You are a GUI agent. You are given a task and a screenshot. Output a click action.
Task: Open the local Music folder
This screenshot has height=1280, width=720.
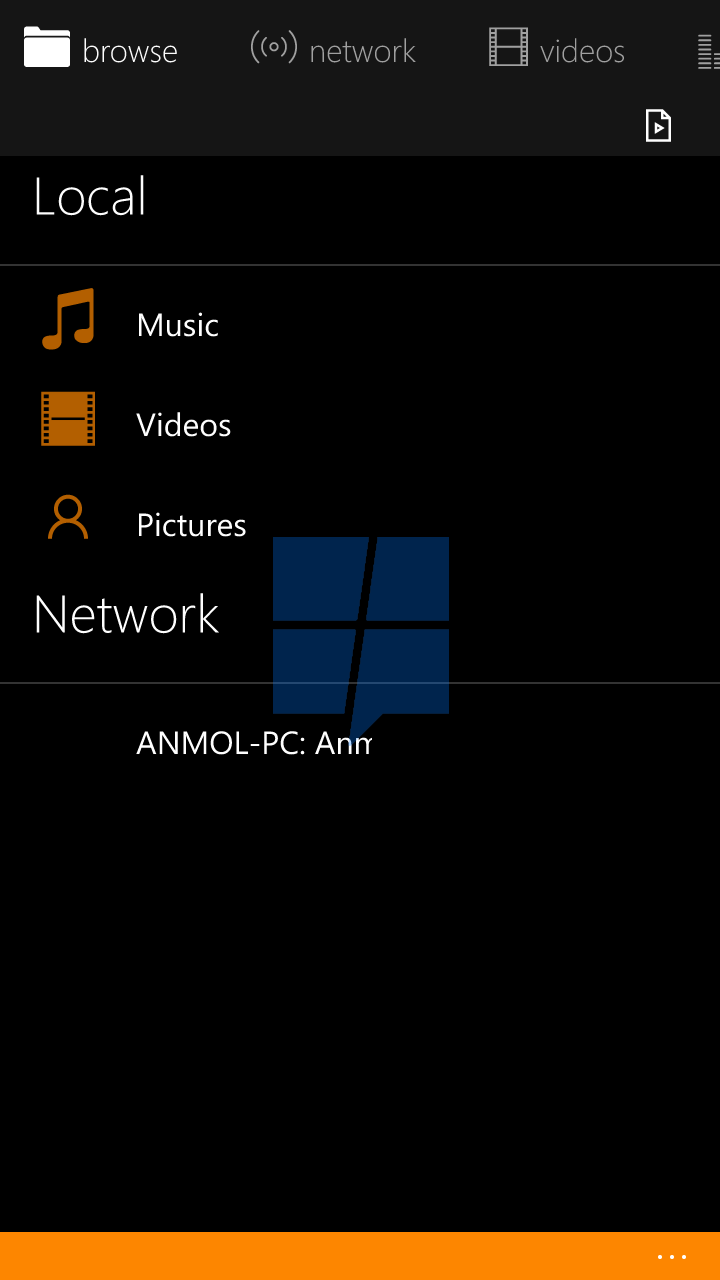360,324
